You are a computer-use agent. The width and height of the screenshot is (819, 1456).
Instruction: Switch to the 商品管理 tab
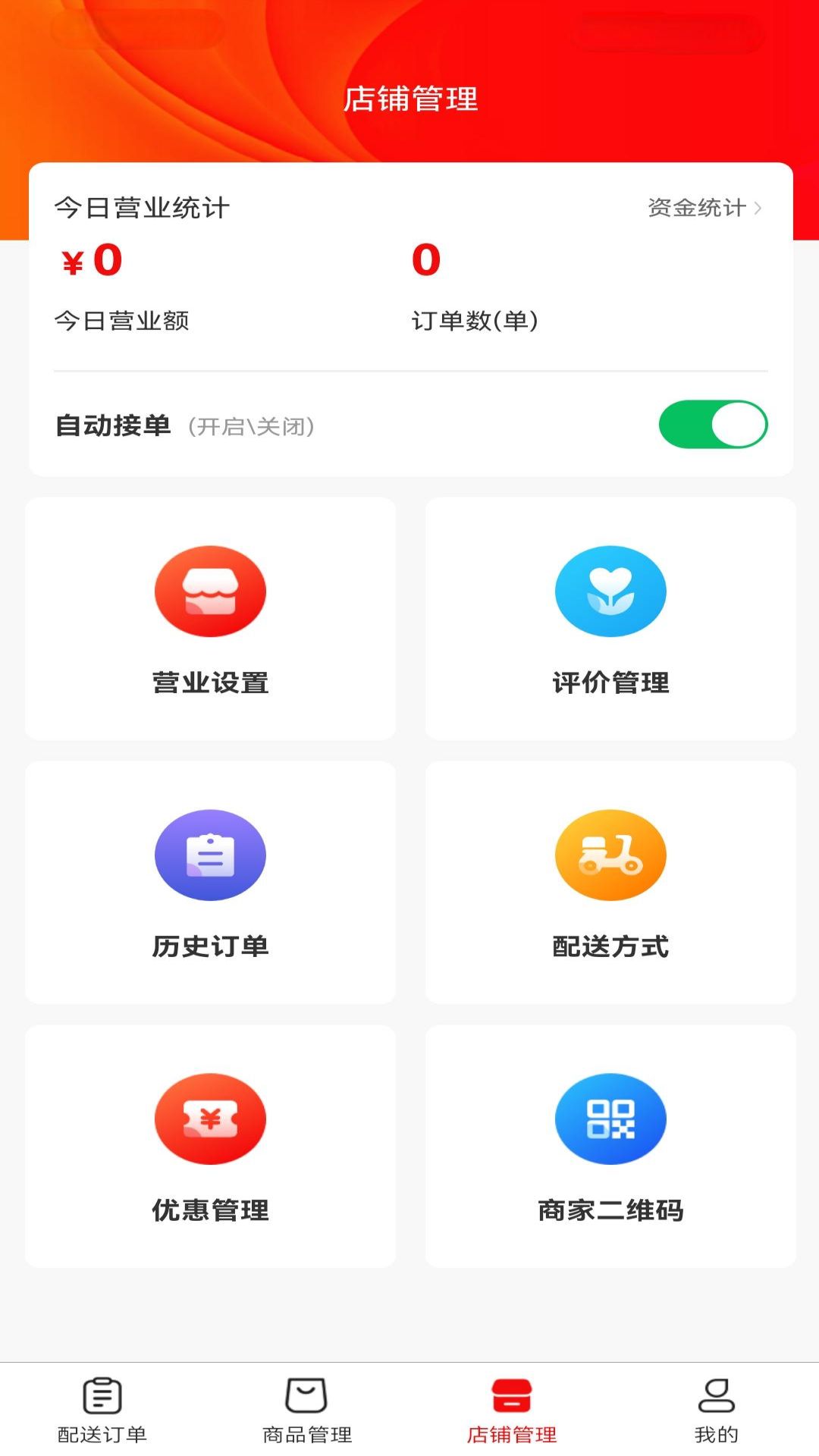[x=307, y=1410]
